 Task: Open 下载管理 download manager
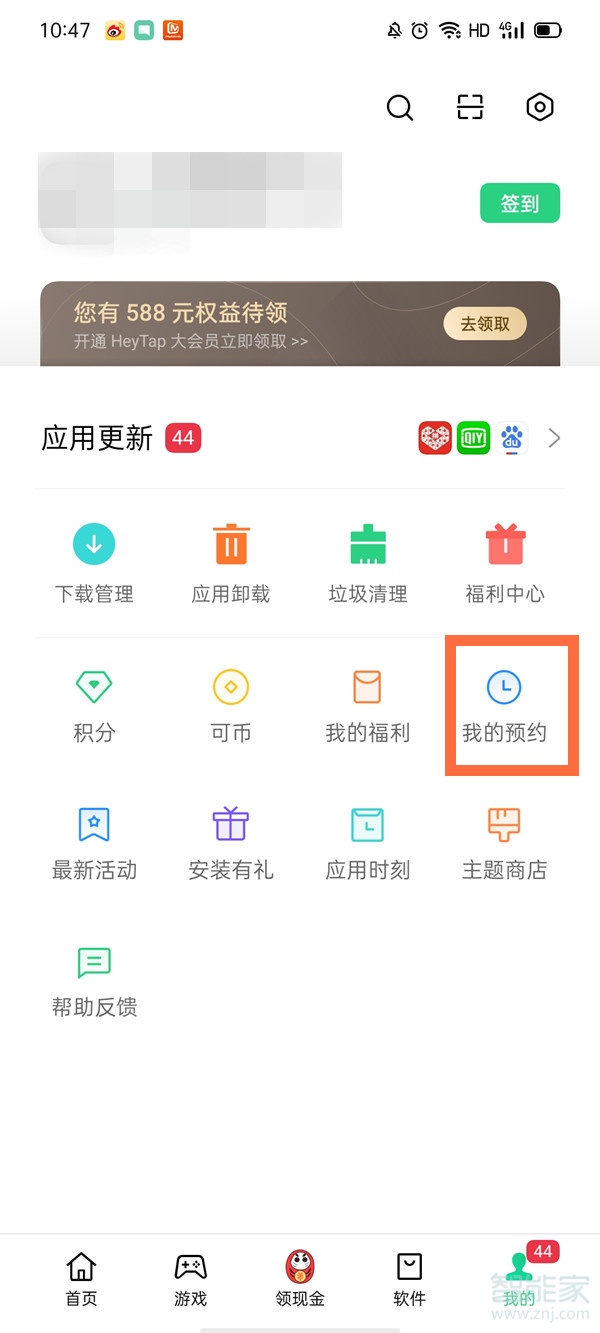[x=94, y=564]
